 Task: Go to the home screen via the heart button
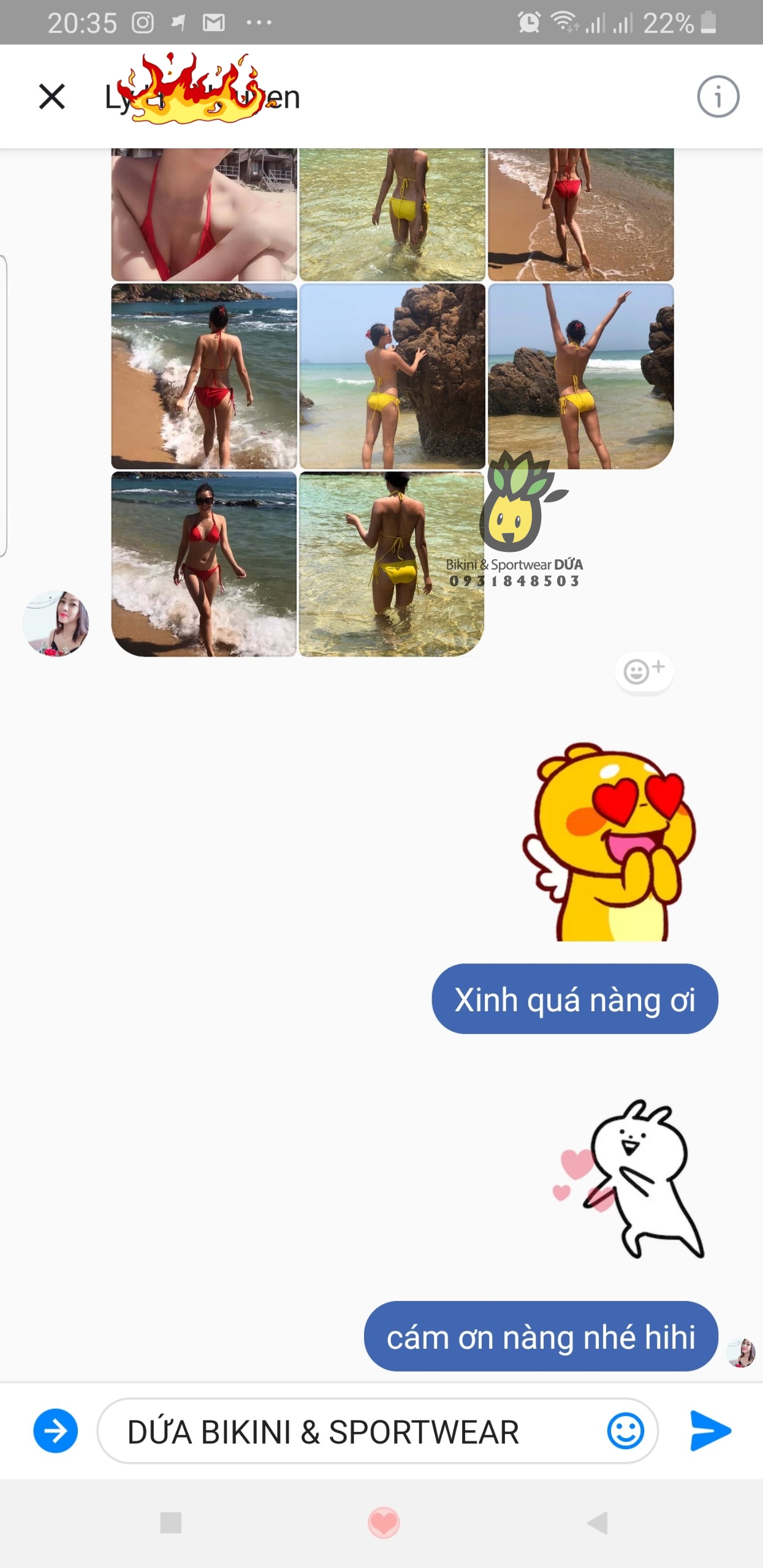coord(384,1523)
